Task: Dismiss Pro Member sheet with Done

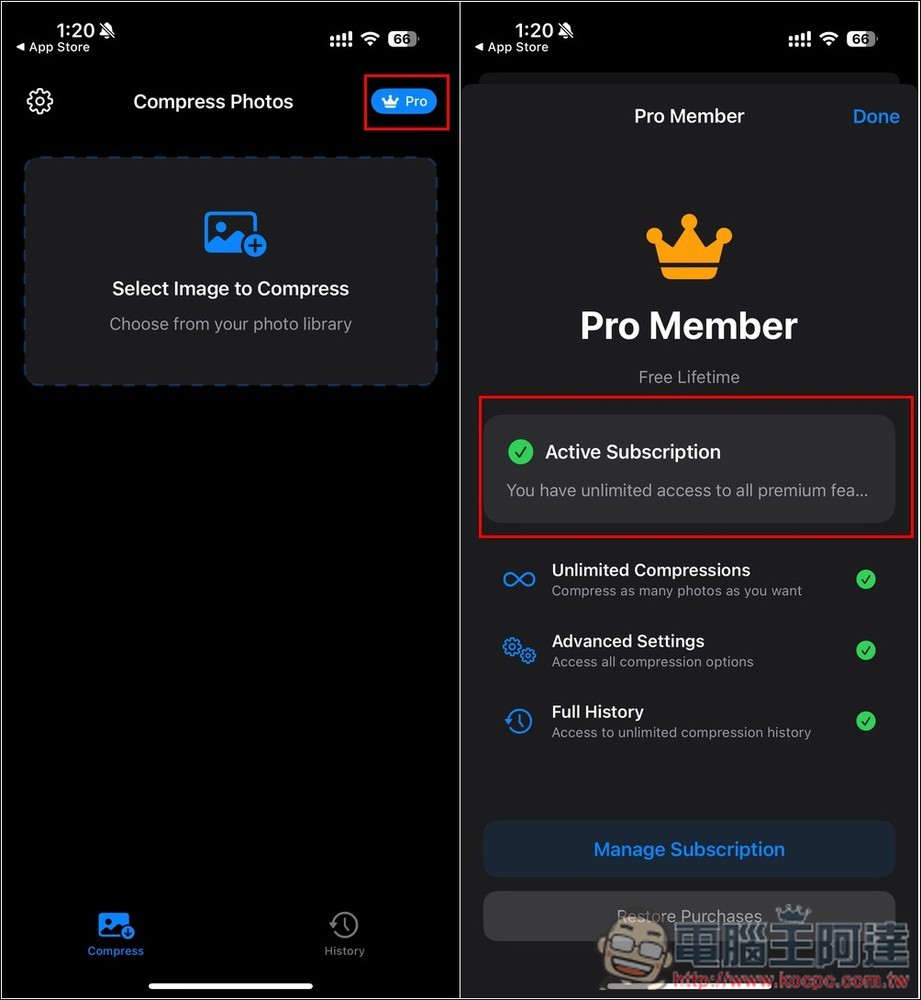Action: [875, 116]
